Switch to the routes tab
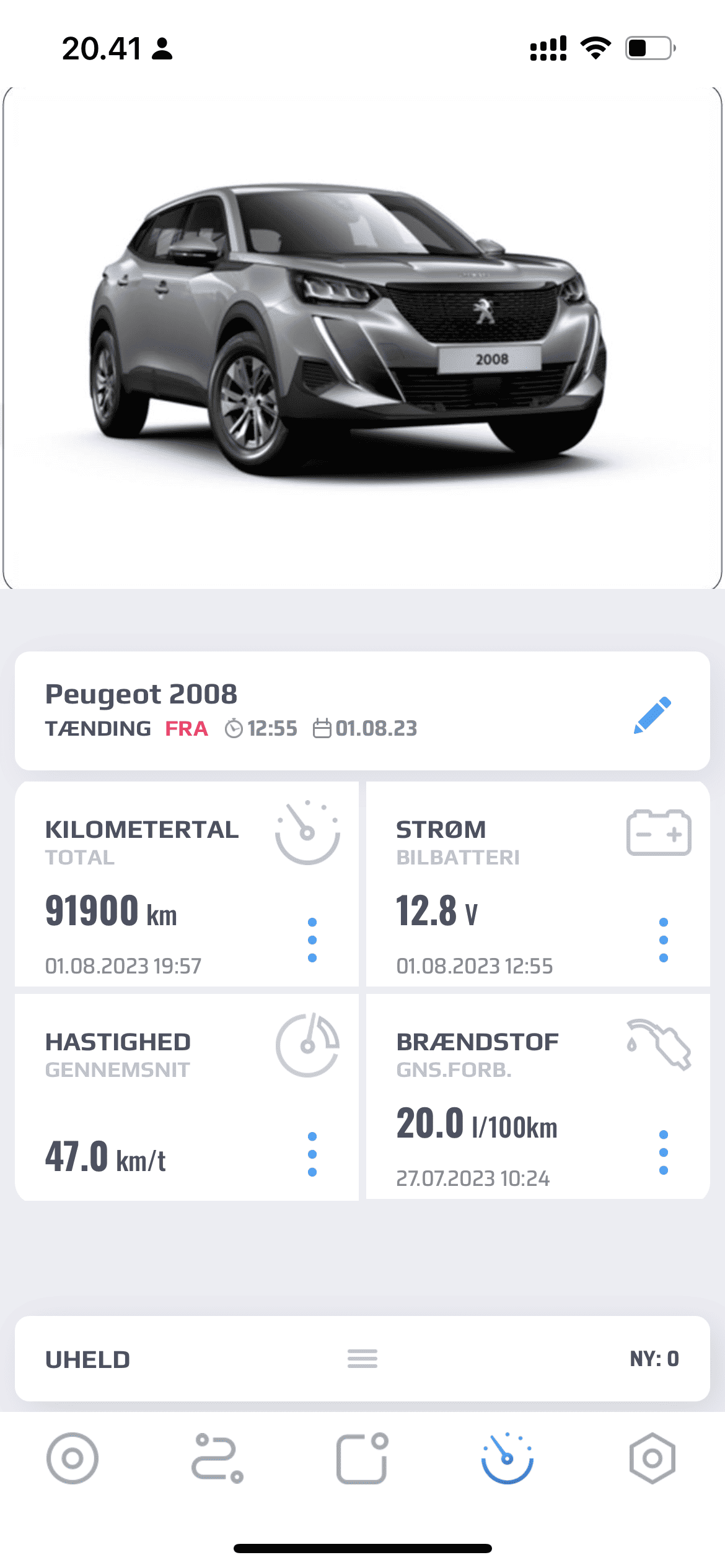This screenshot has height=1568, width=725. pos(217,1458)
